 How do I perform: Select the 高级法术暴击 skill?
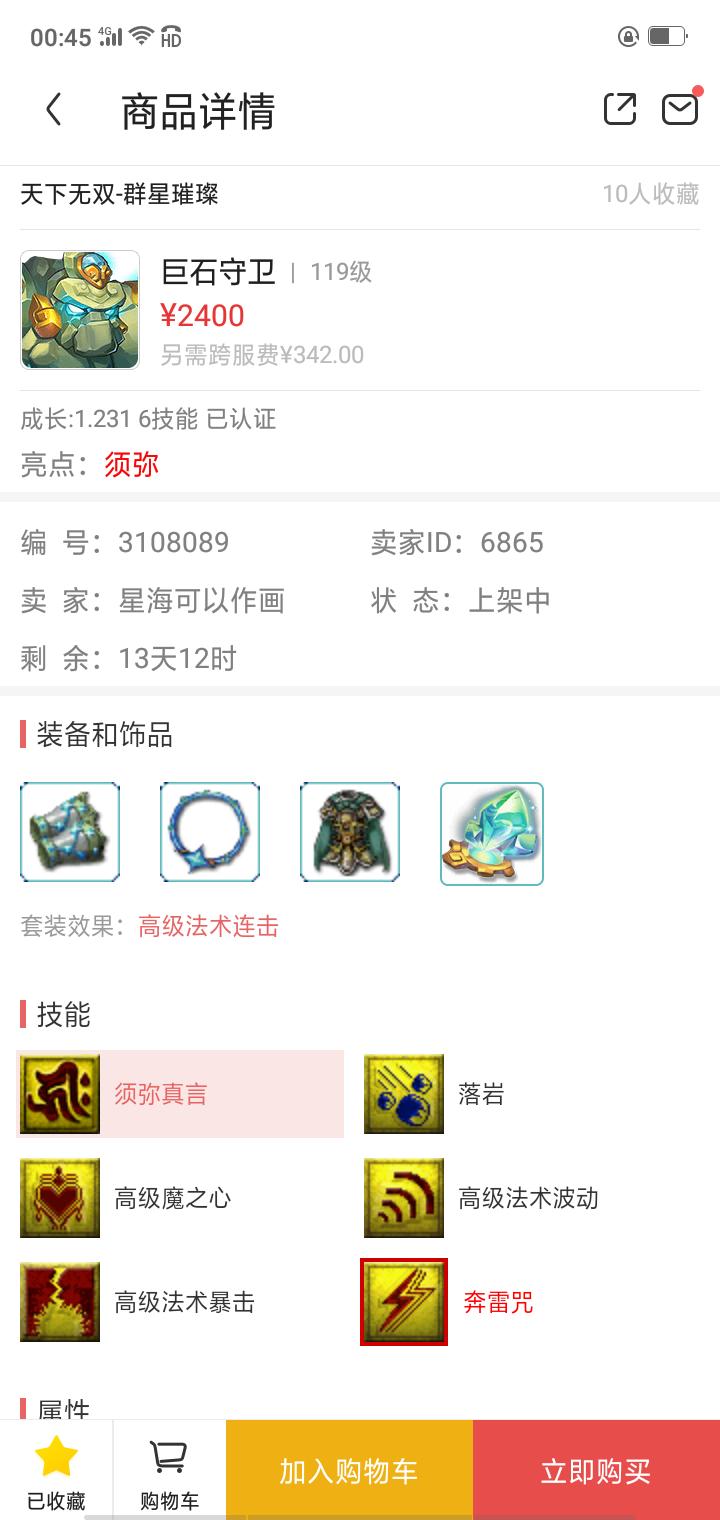[60, 1302]
